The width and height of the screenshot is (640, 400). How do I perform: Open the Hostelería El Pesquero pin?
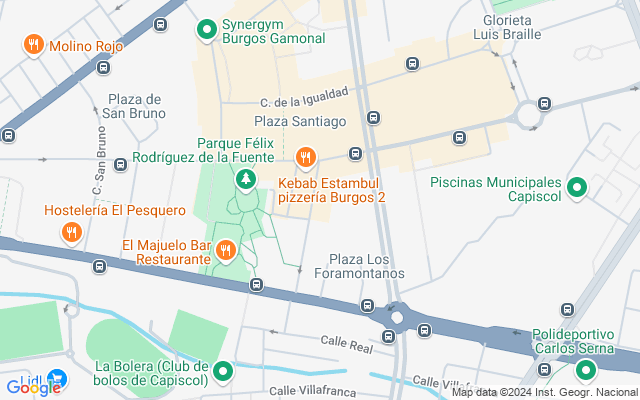pyautogui.click(x=71, y=234)
